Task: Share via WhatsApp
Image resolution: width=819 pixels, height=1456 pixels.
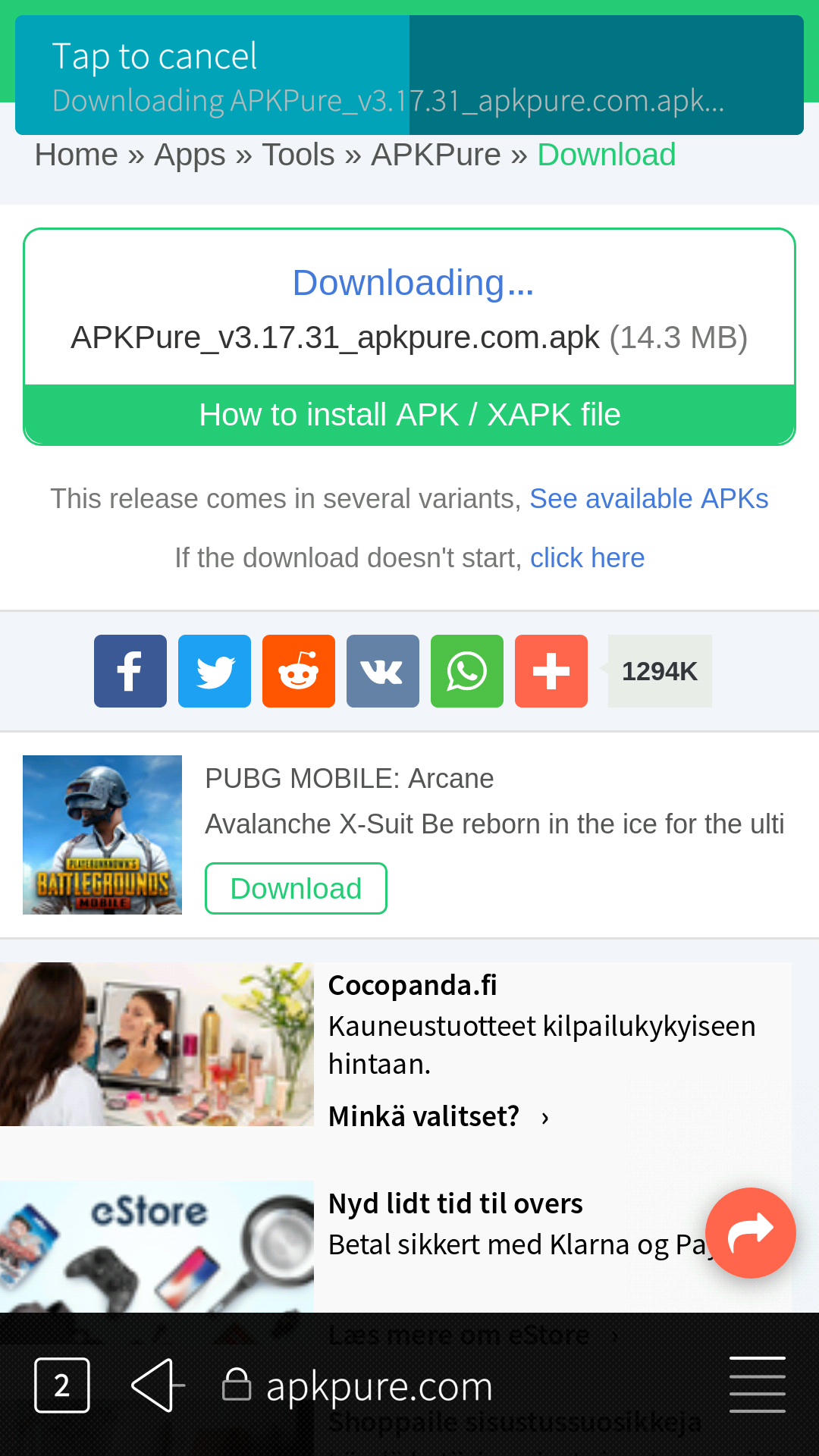Action: coord(467,671)
